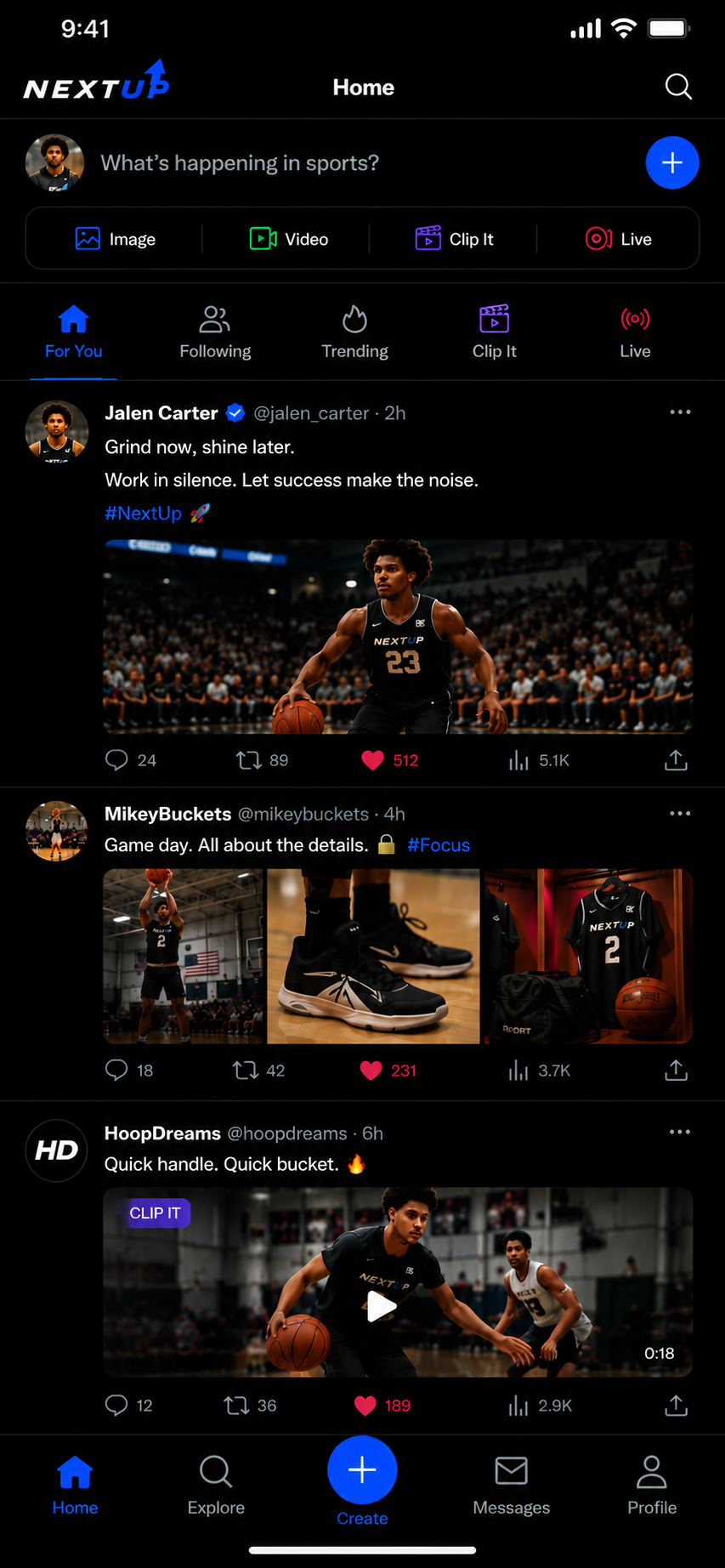Go to Explore in bottom navigation

216,1485
